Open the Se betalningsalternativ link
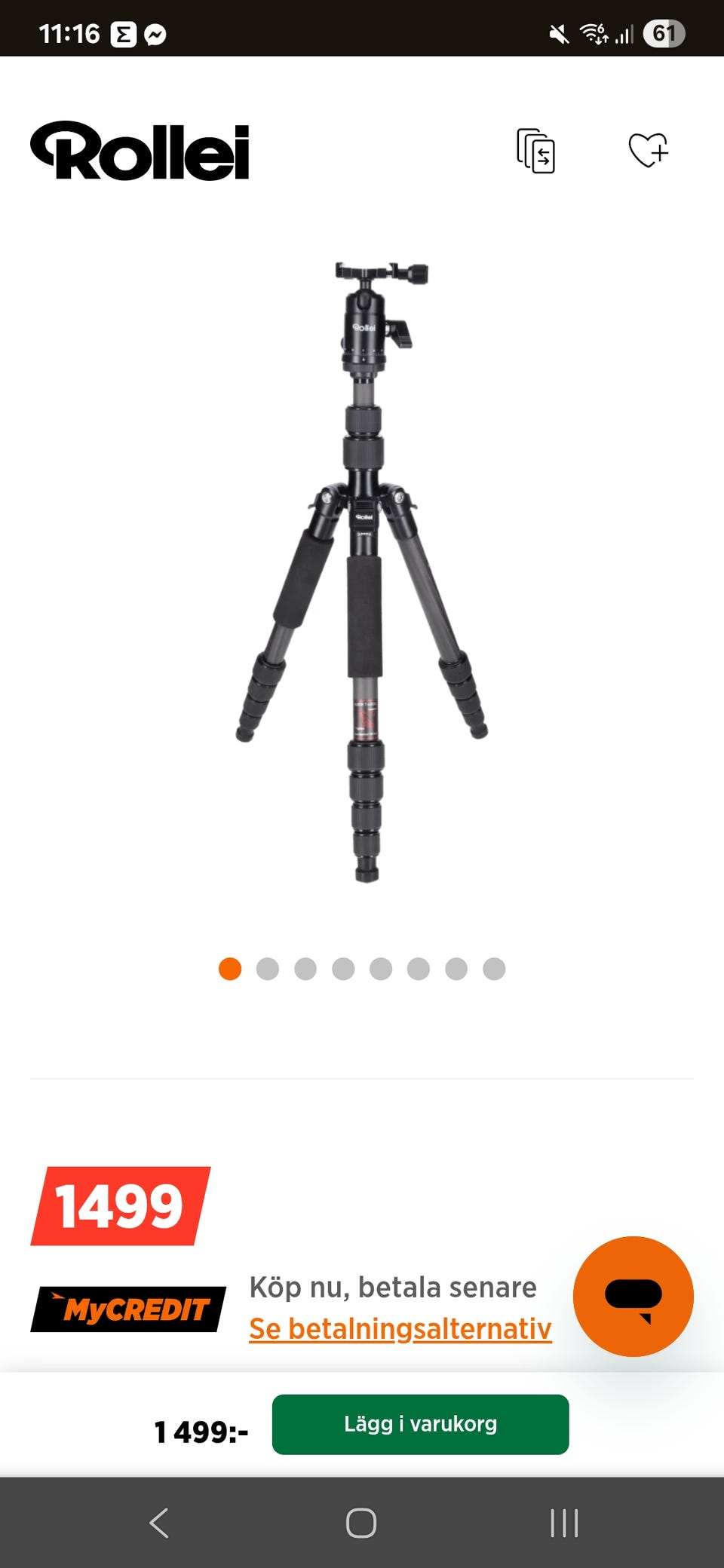 pos(400,1329)
